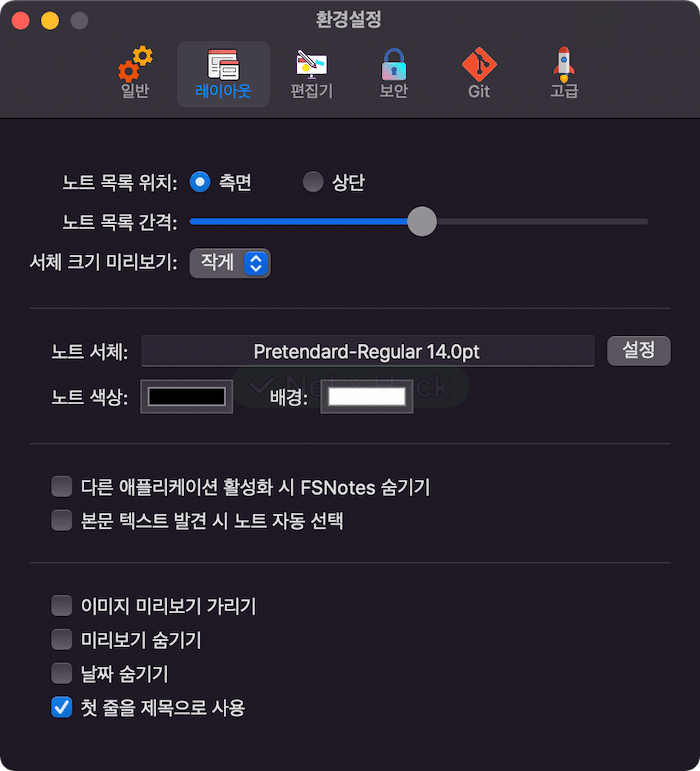Close the 환경설정 window

[x=21, y=21]
